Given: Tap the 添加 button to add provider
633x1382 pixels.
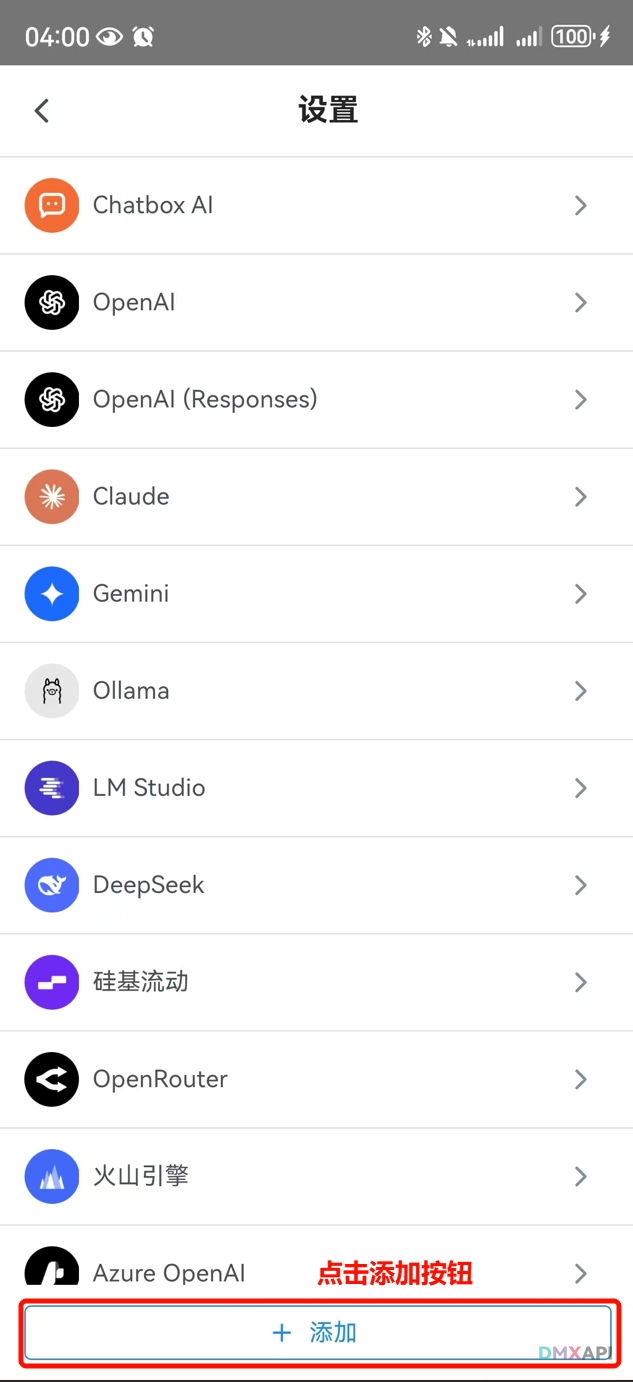Looking at the screenshot, I should (317, 1332).
